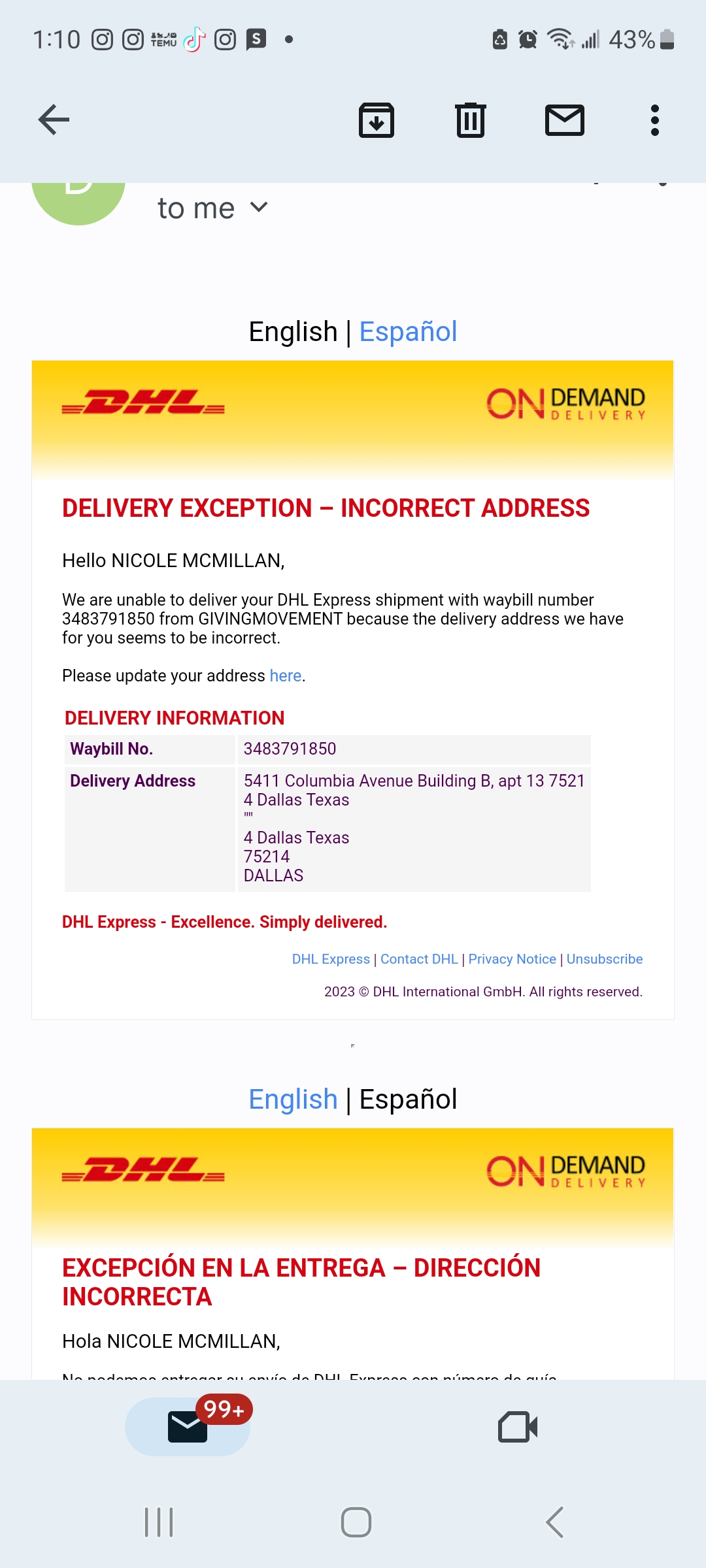Screen dimensions: 706x1568
Task: Go to the home screen
Action: click(356, 1522)
